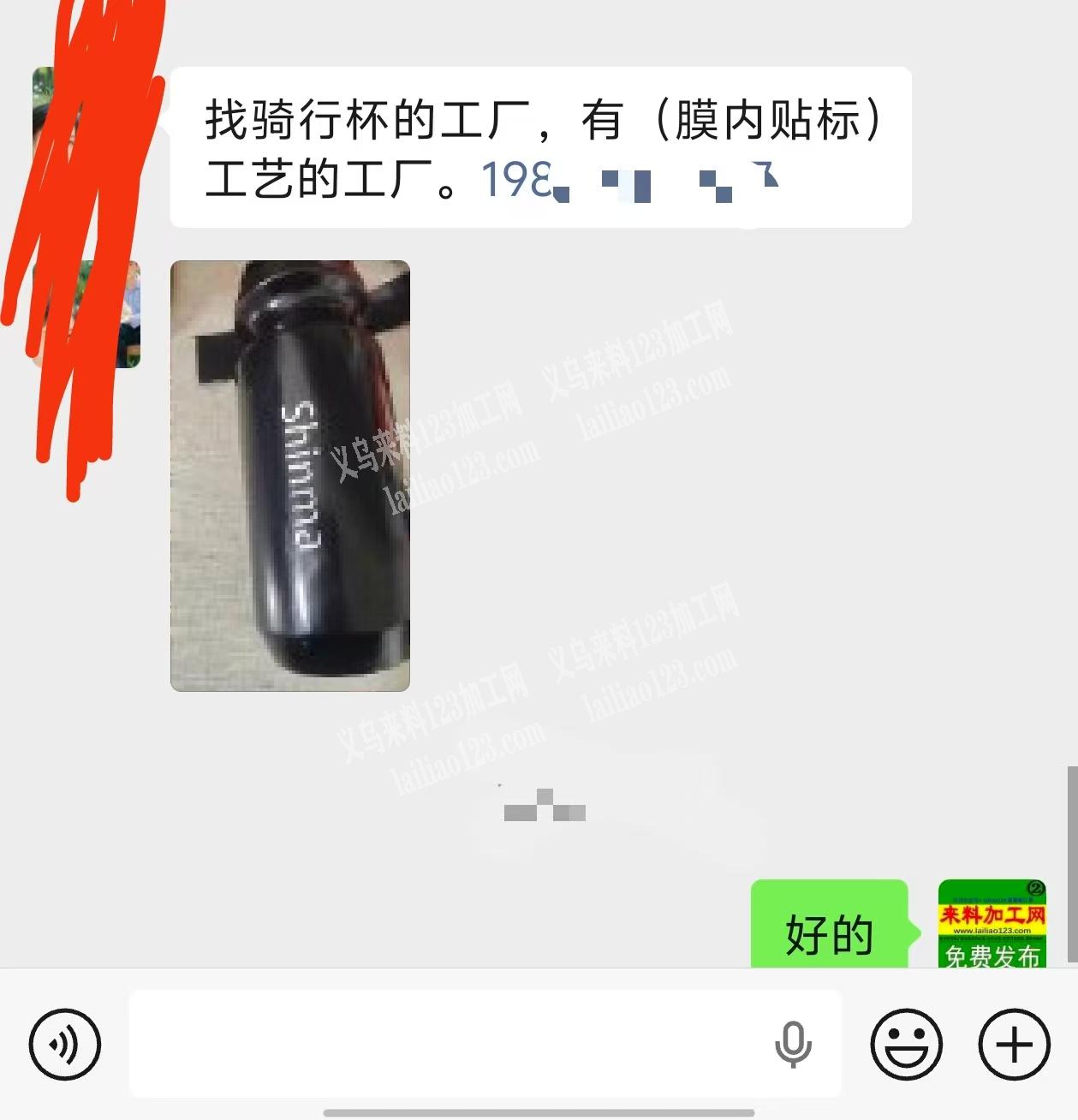1078x1120 pixels.
Task: Enable voice dictation with the mic button
Action: click(793, 1046)
